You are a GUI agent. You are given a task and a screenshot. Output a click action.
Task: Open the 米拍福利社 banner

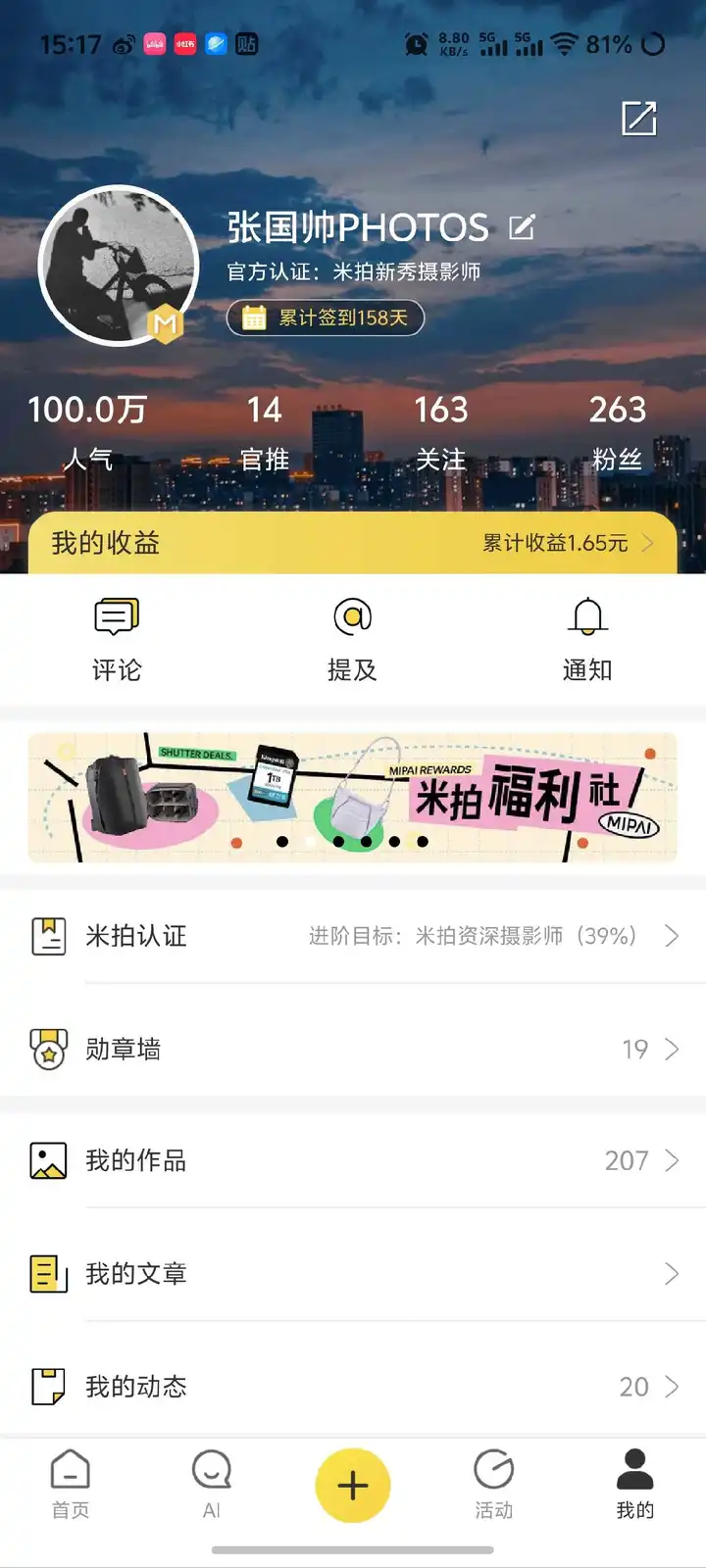tap(353, 797)
